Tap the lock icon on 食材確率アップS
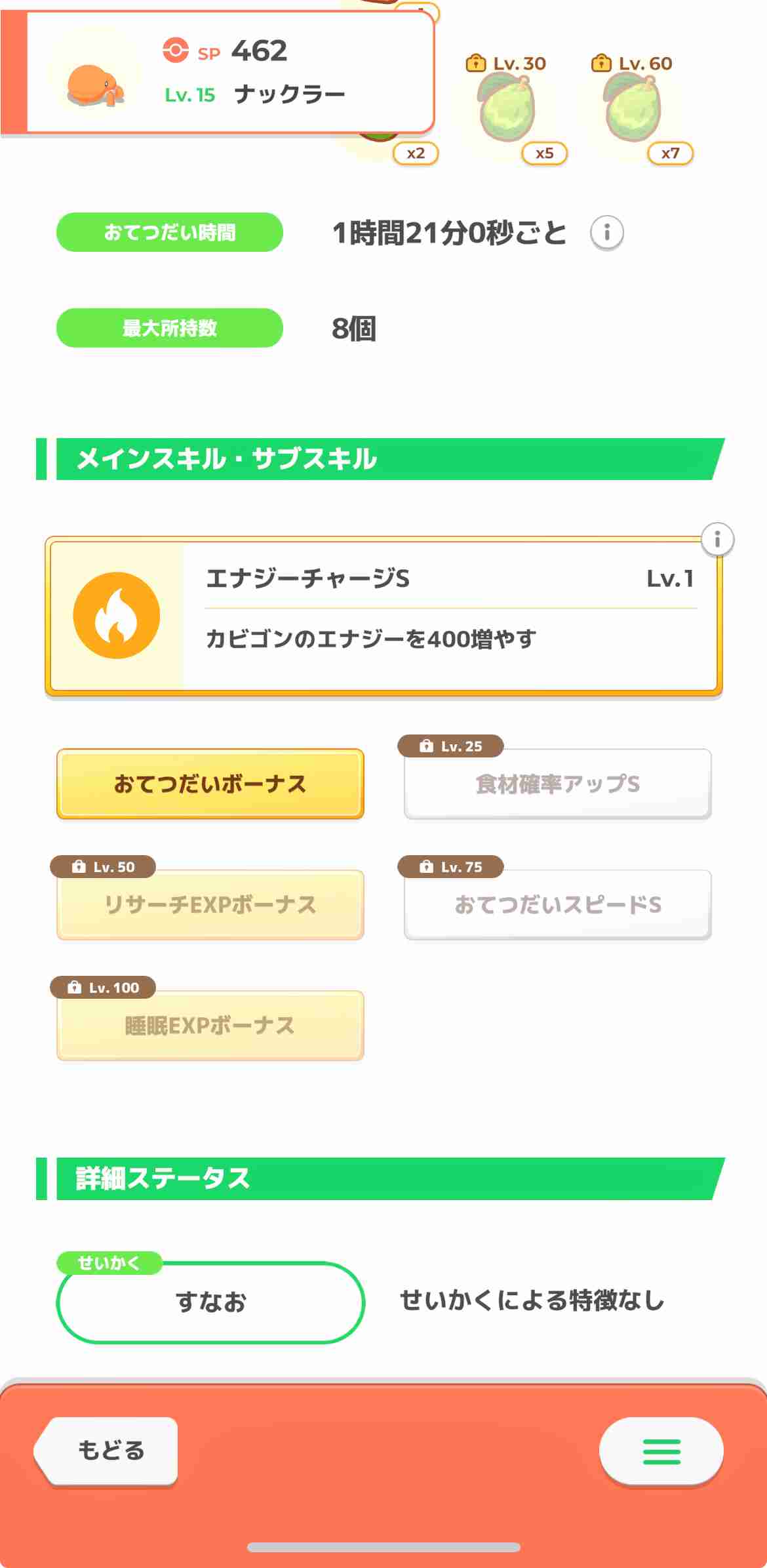The width and height of the screenshot is (767, 1568). click(x=427, y=747)
